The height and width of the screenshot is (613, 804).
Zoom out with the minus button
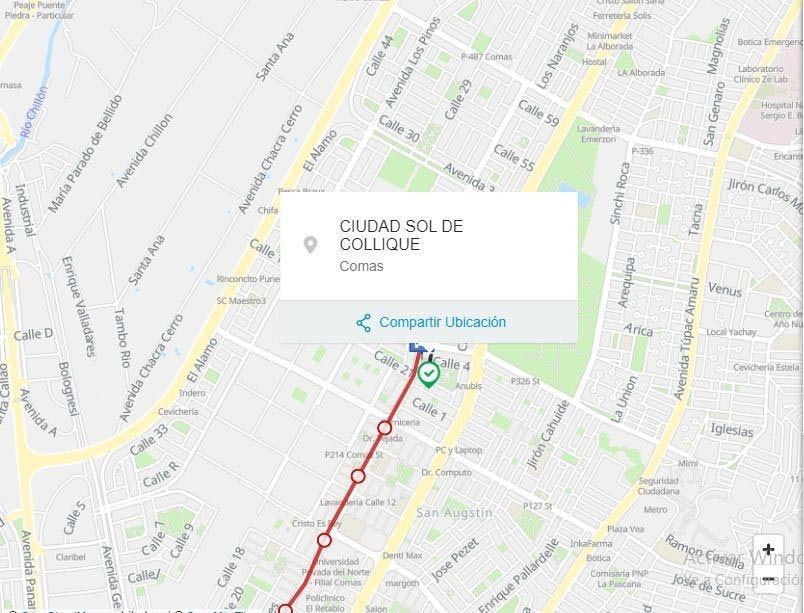(x=767, y=579)
